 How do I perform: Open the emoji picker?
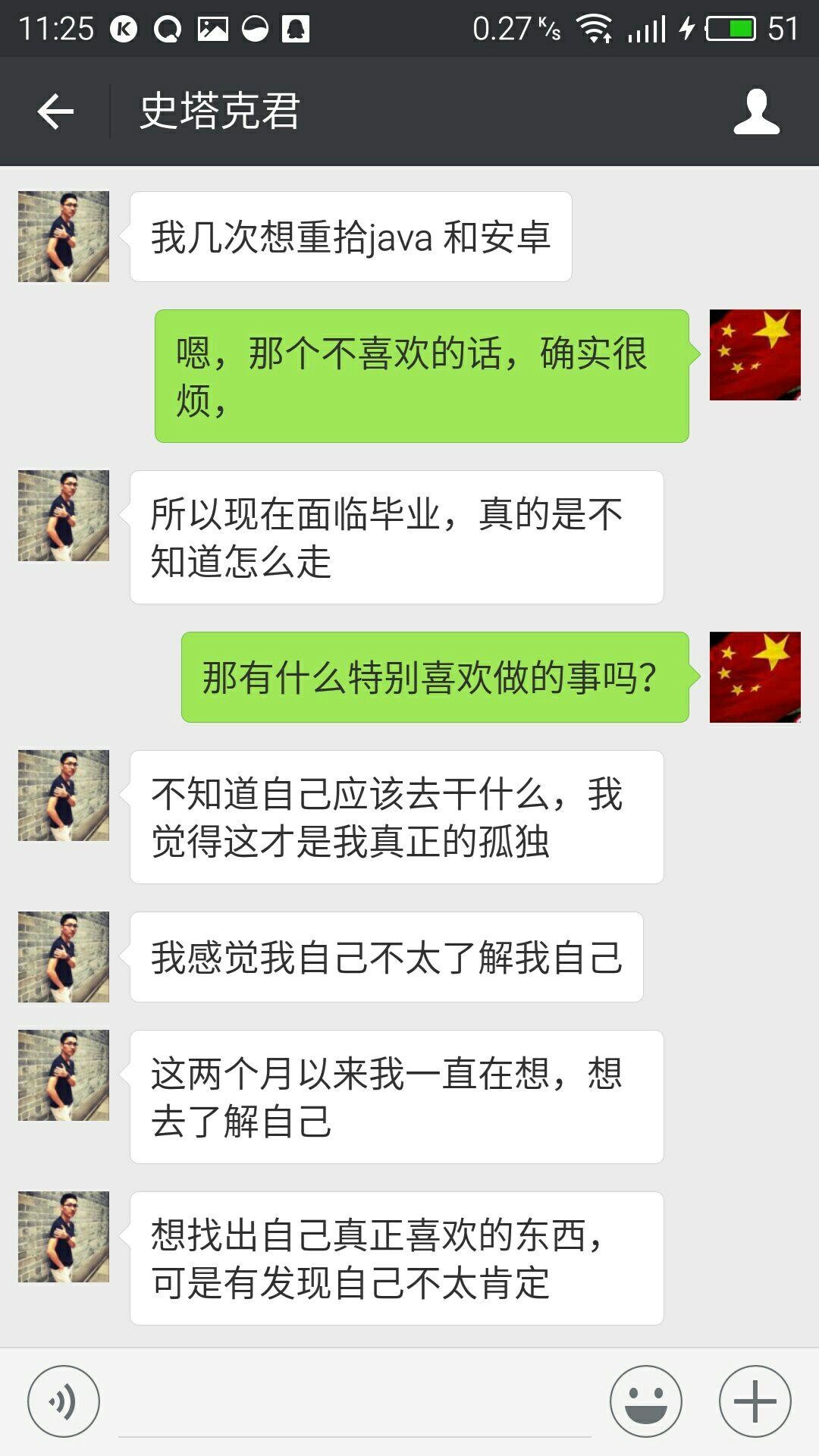[646, 1401]
